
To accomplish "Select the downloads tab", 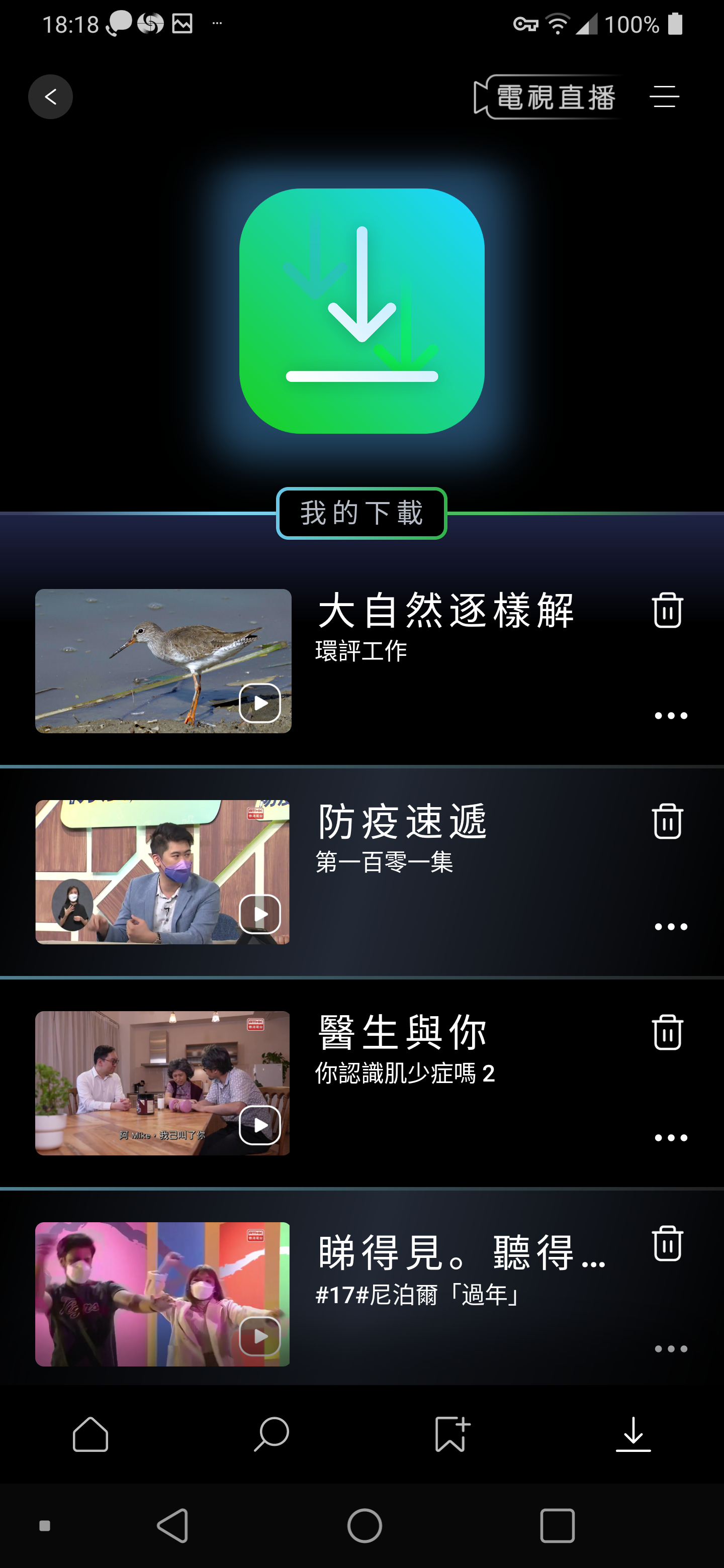I will point(633,1435).
